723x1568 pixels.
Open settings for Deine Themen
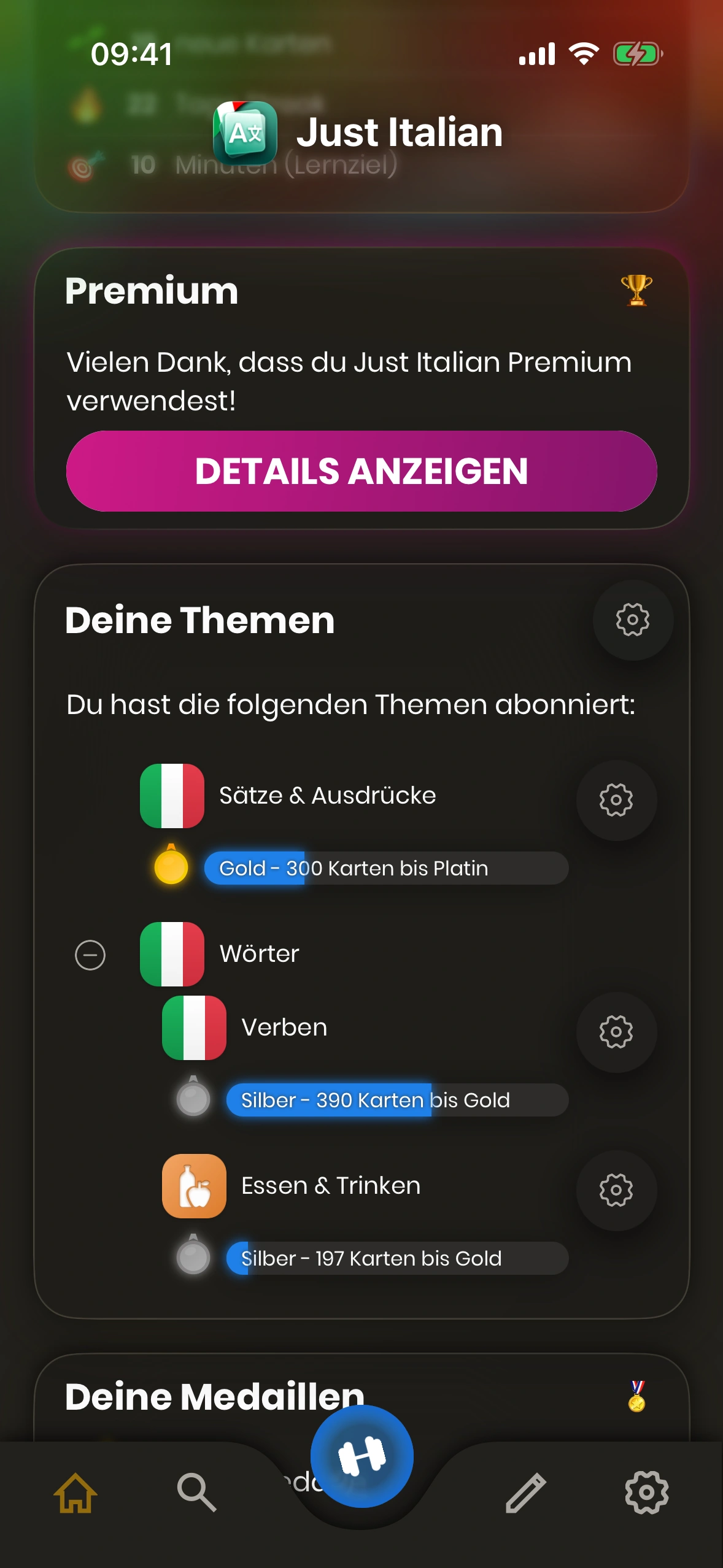632,620
